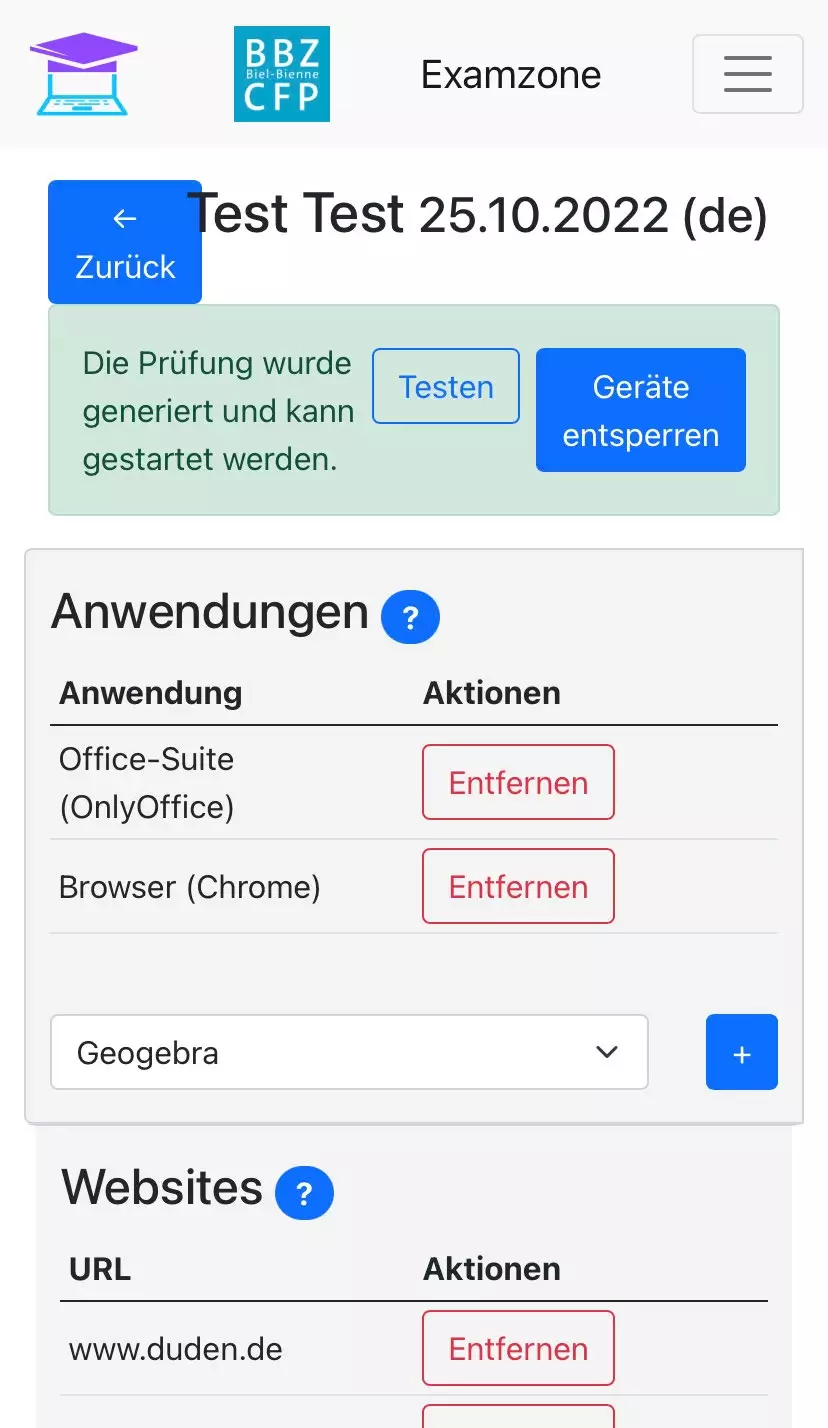
Task: Remove Browser (Chrome) application
Action: pyautogui.click(x=518, y=886)
